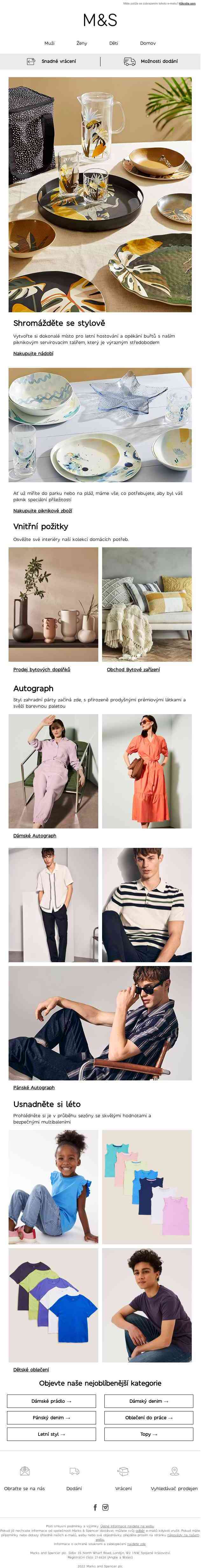Viewport: 201px width, 1568px height.
Task: Open the Děti category link
Action: point(113,43)
